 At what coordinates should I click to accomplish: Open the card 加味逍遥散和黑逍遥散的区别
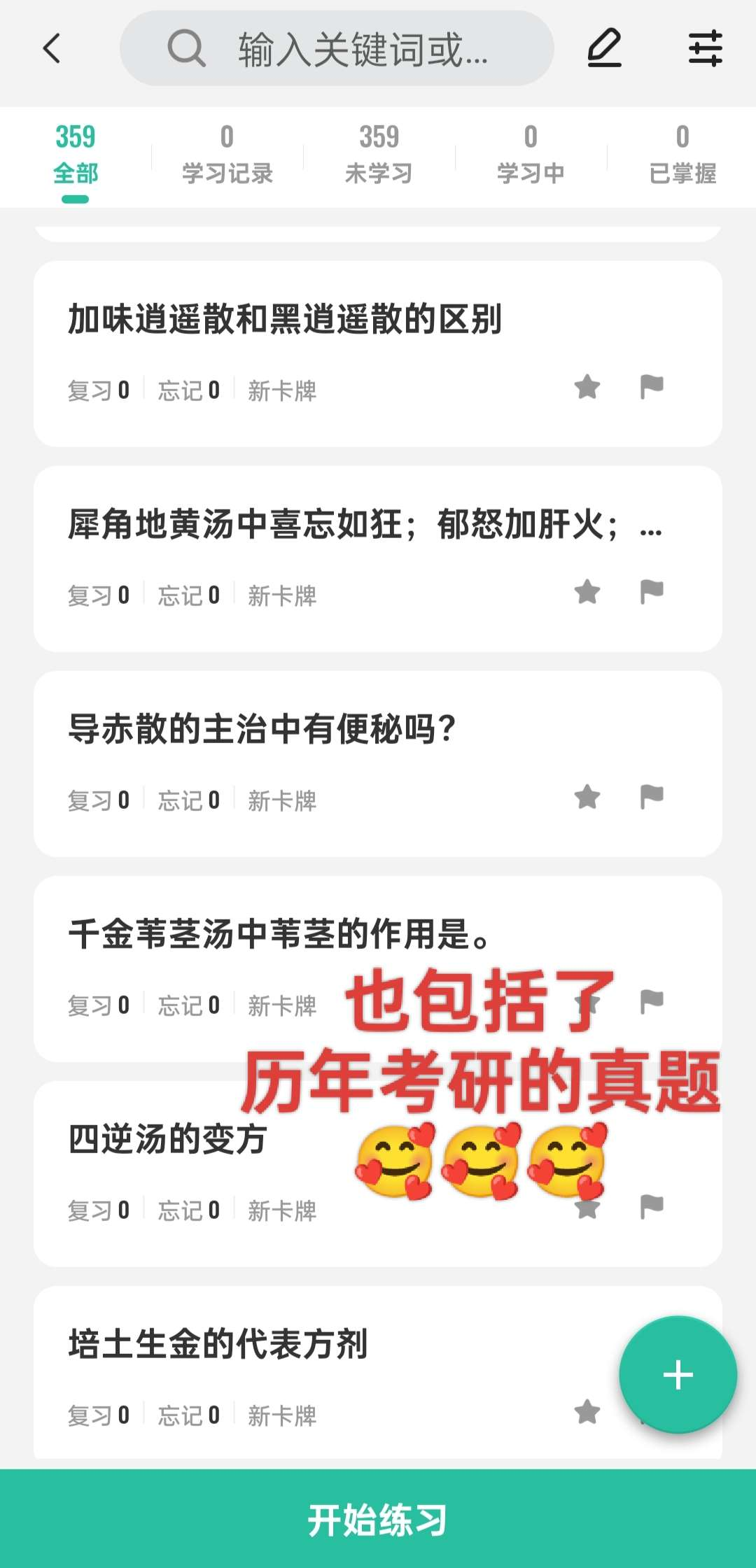pos(378,354)
